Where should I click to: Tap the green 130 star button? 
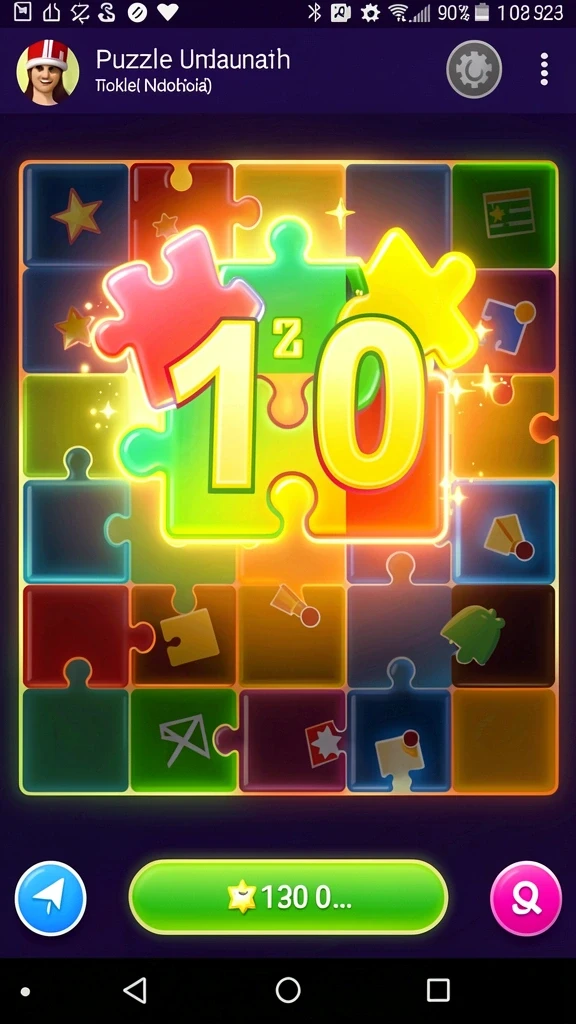point(289,897)
